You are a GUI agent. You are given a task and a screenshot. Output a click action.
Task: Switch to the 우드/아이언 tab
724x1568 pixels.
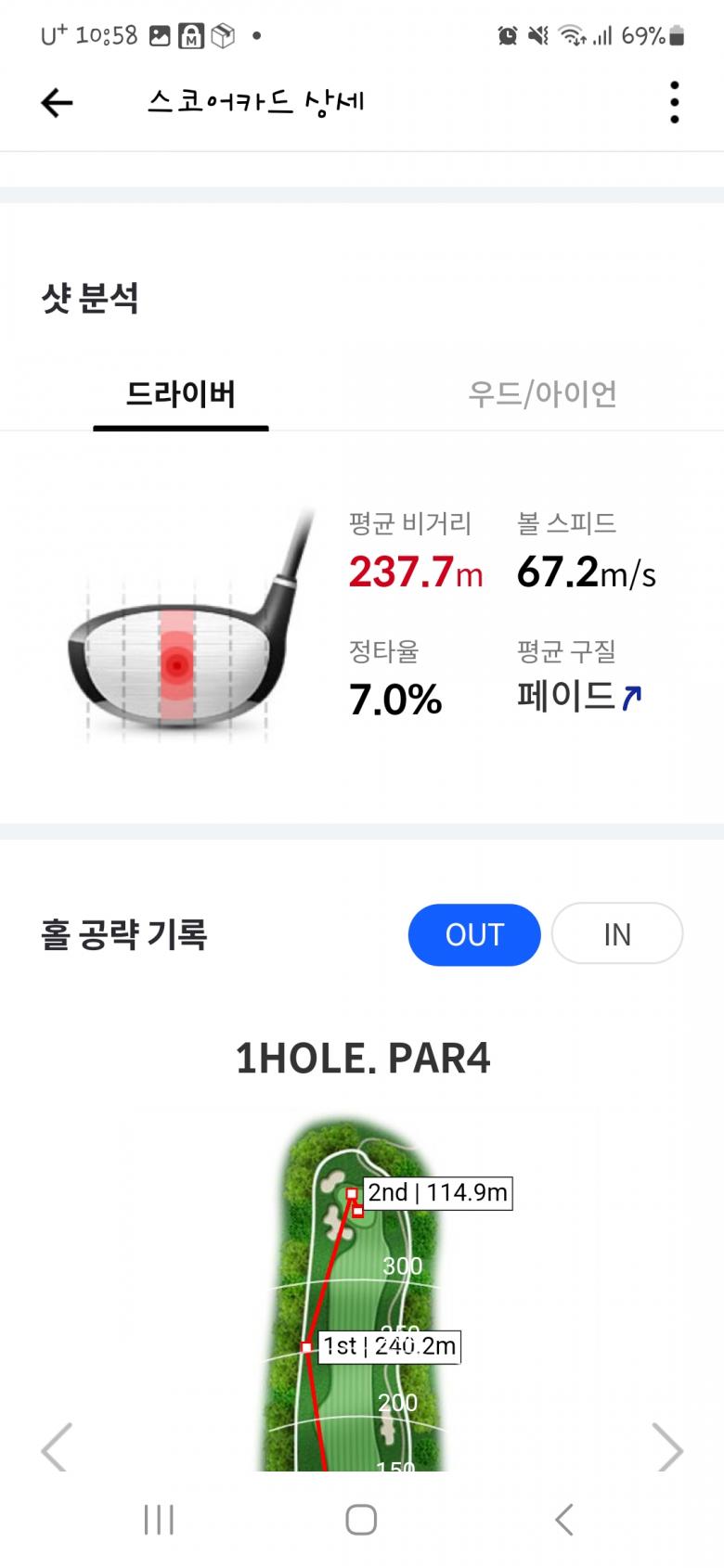click(x=542, y=393)
